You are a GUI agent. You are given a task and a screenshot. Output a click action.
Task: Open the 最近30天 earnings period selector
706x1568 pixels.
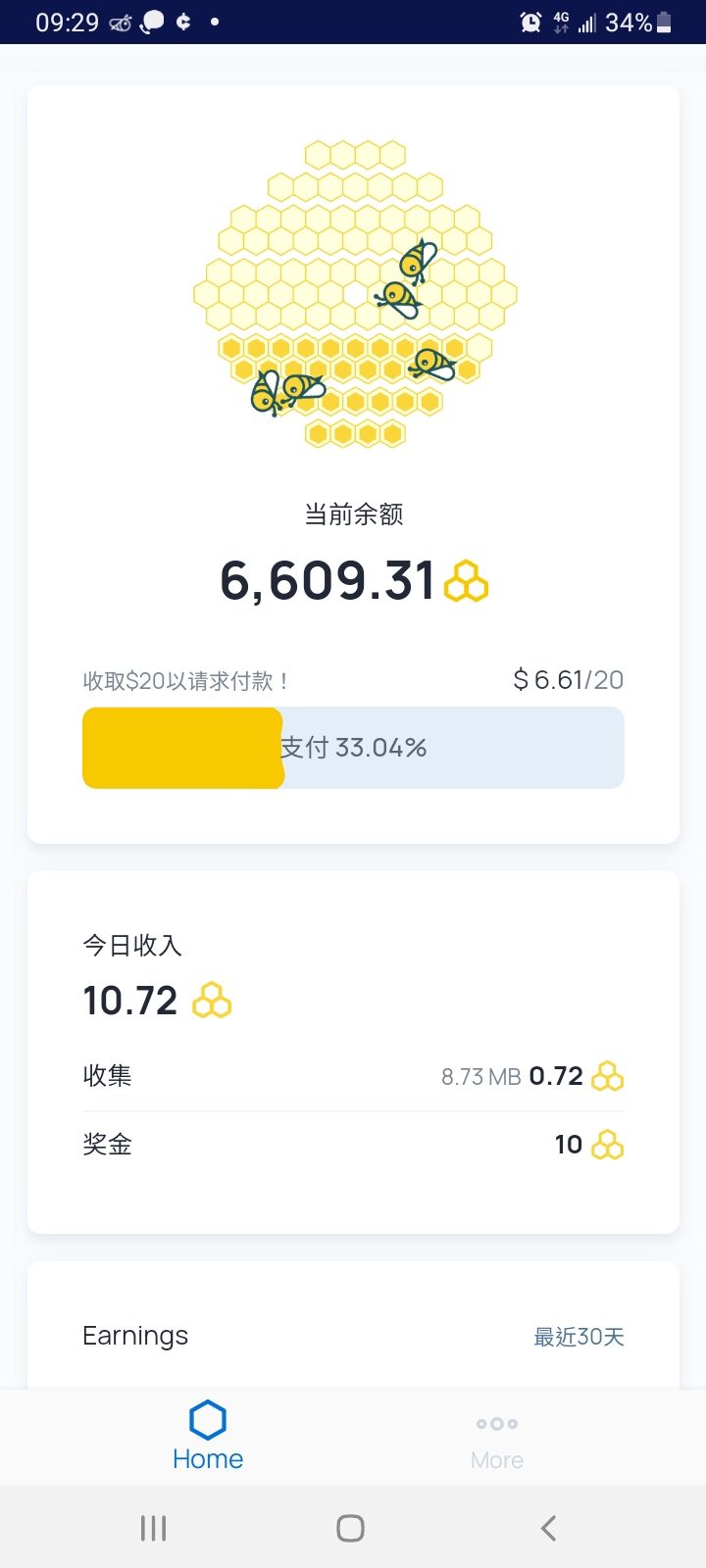tap(579, 1337)
